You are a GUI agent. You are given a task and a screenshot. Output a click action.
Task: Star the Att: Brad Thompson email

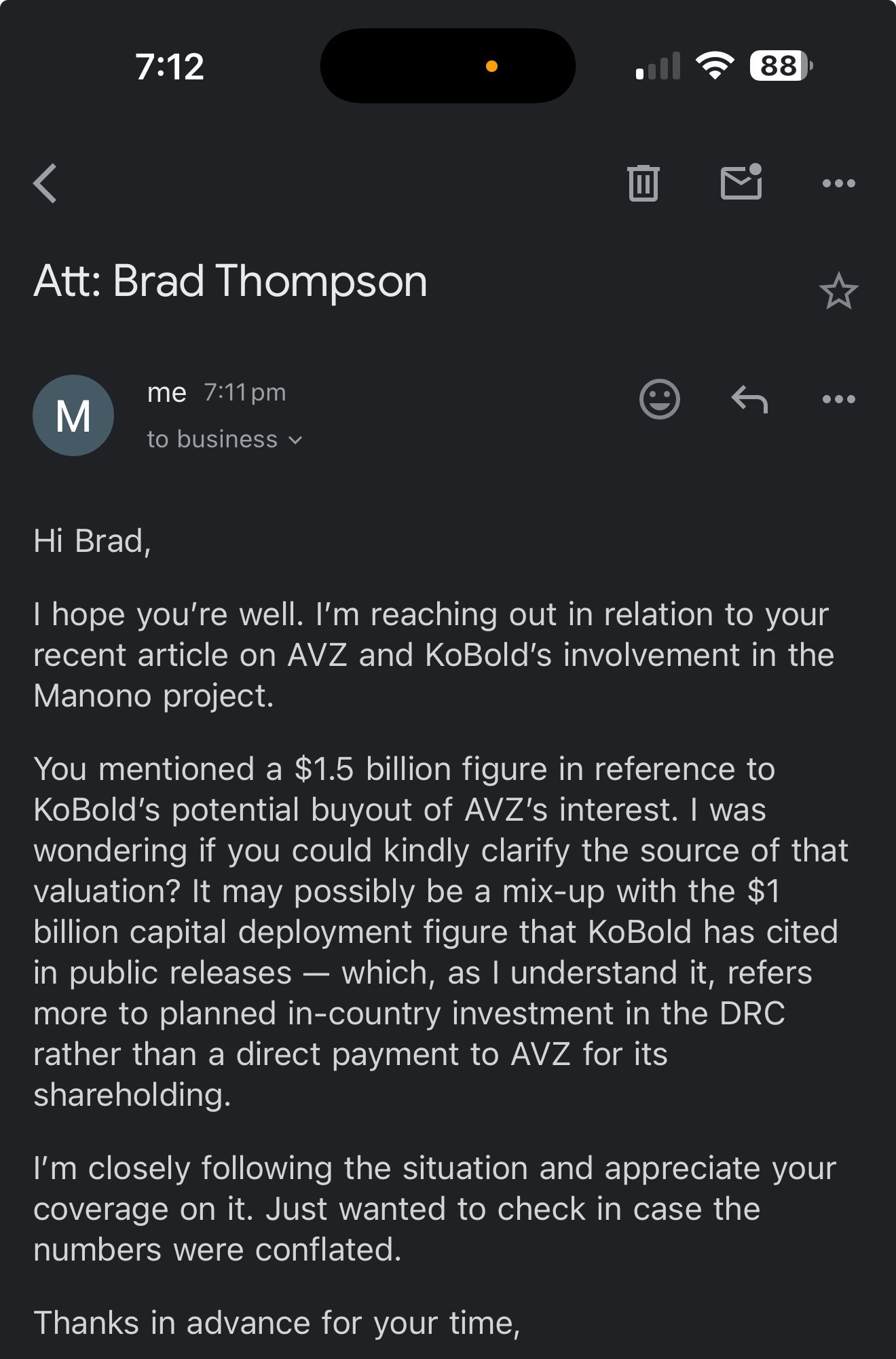838,291
